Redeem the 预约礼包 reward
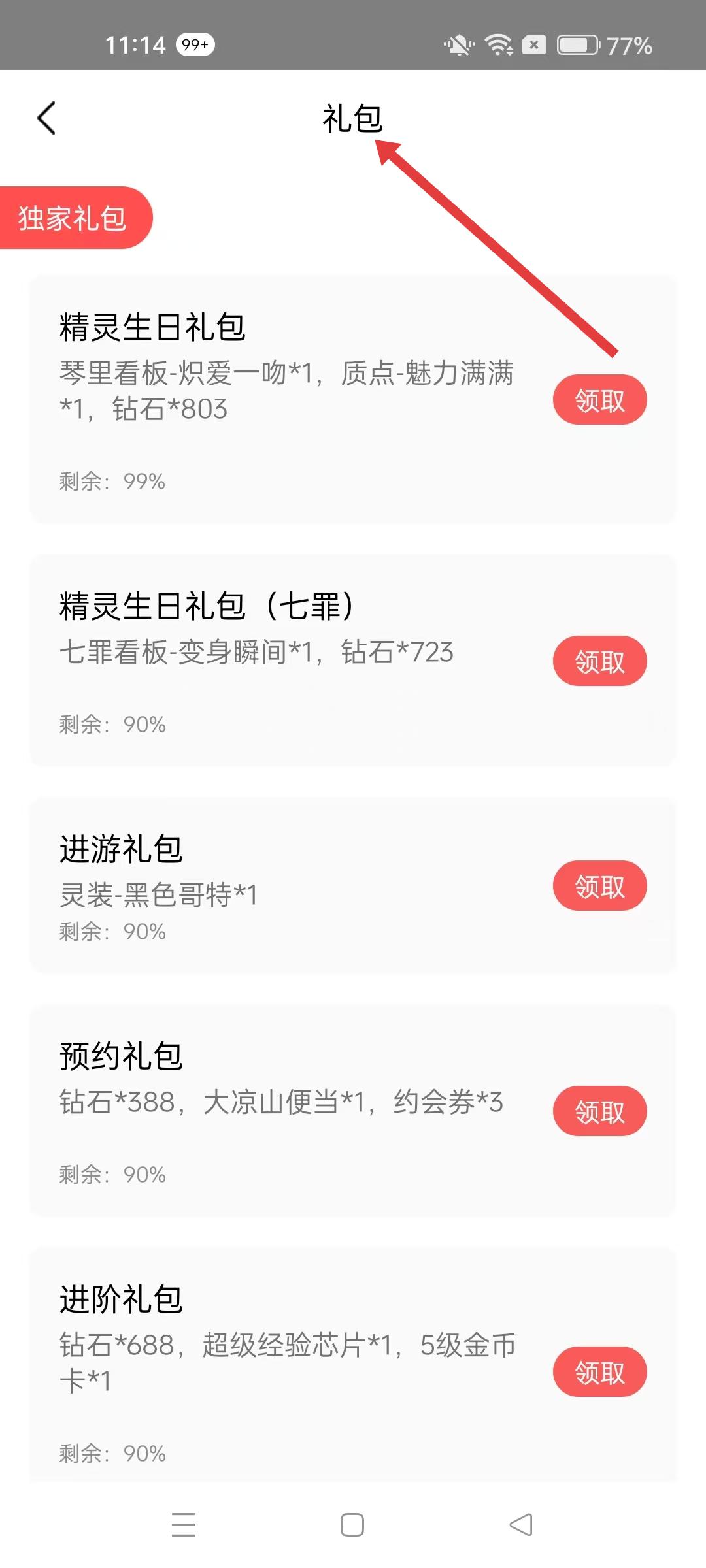Screen dimensions: 706x1568 click(599, 1111)
